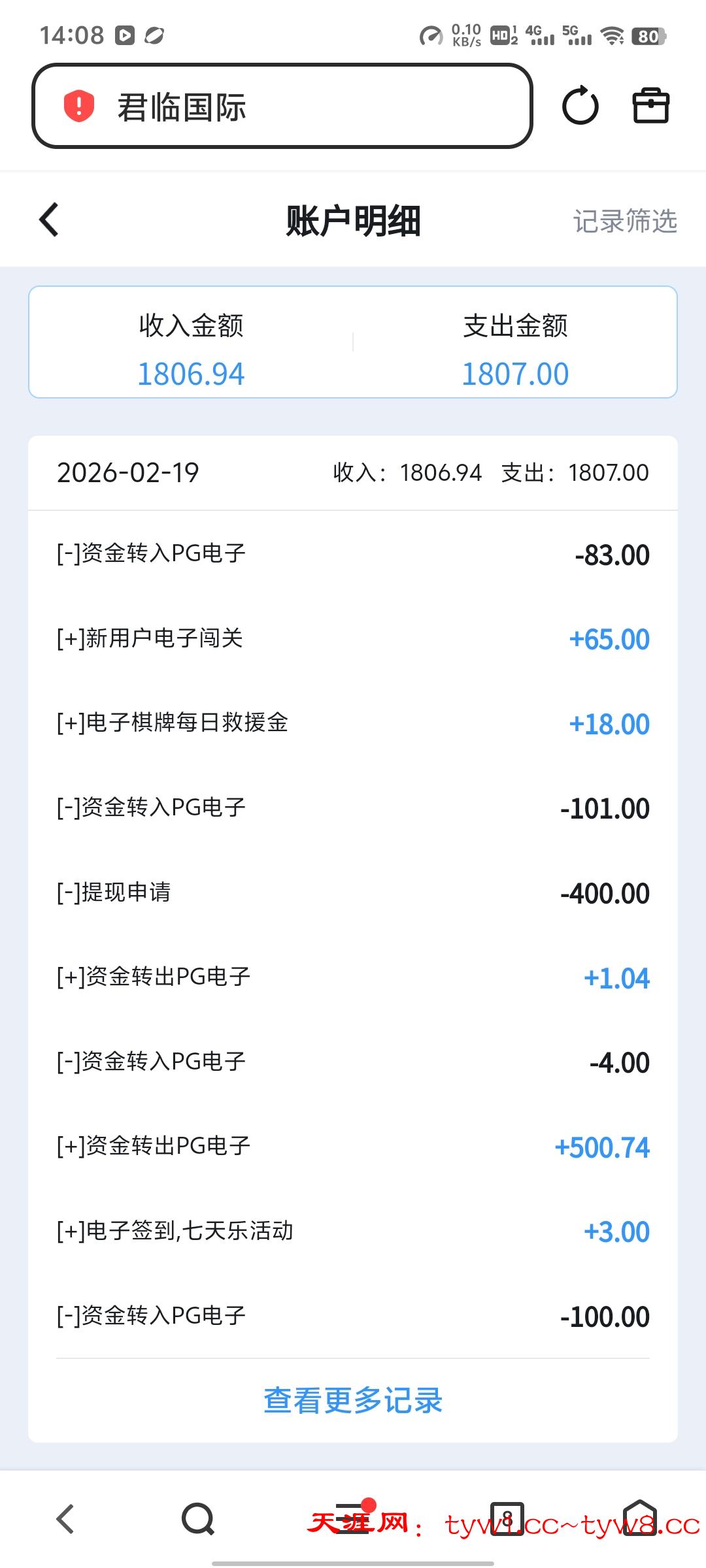Go to the browser home page

[x=639, y=1518]
